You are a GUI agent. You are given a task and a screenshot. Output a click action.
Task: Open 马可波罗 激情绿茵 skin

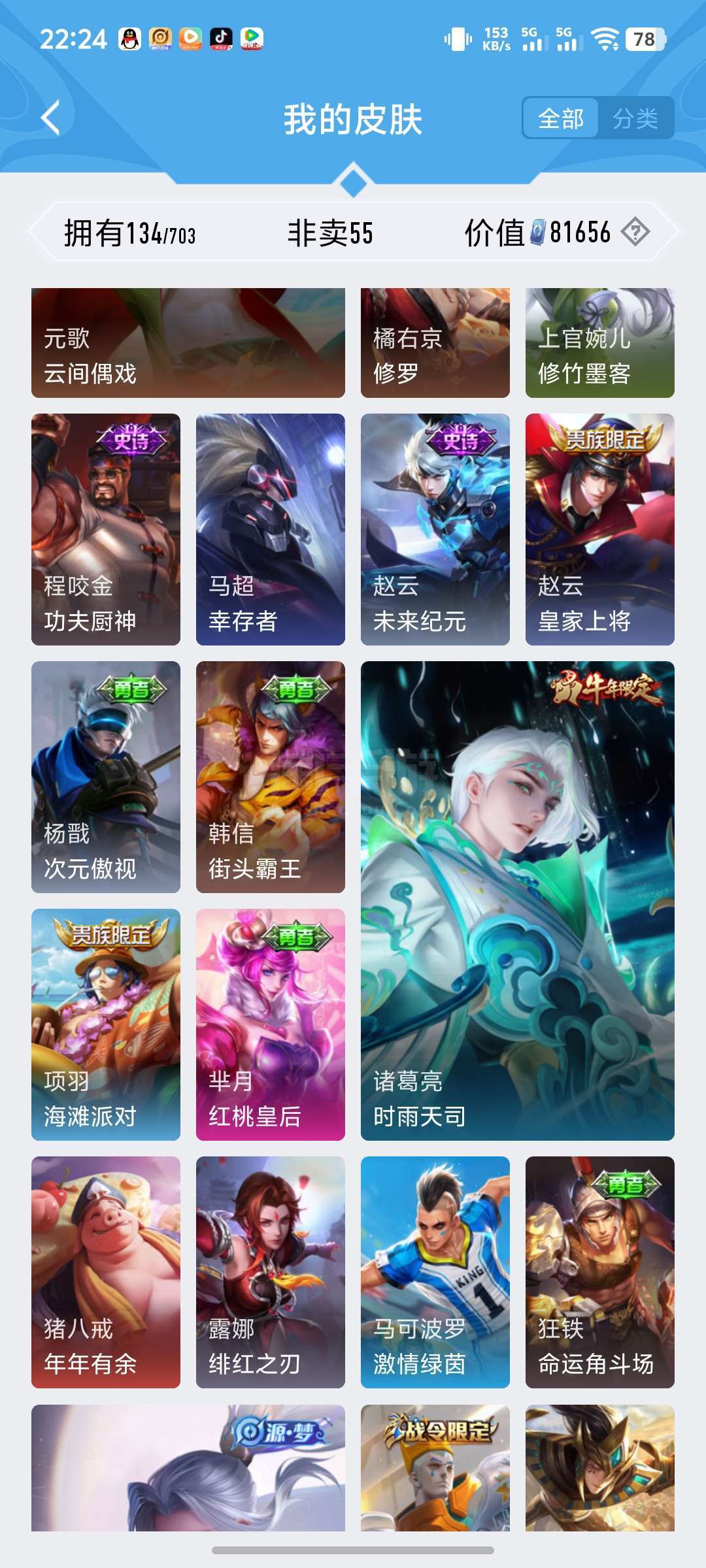(x=435, y=1272)
